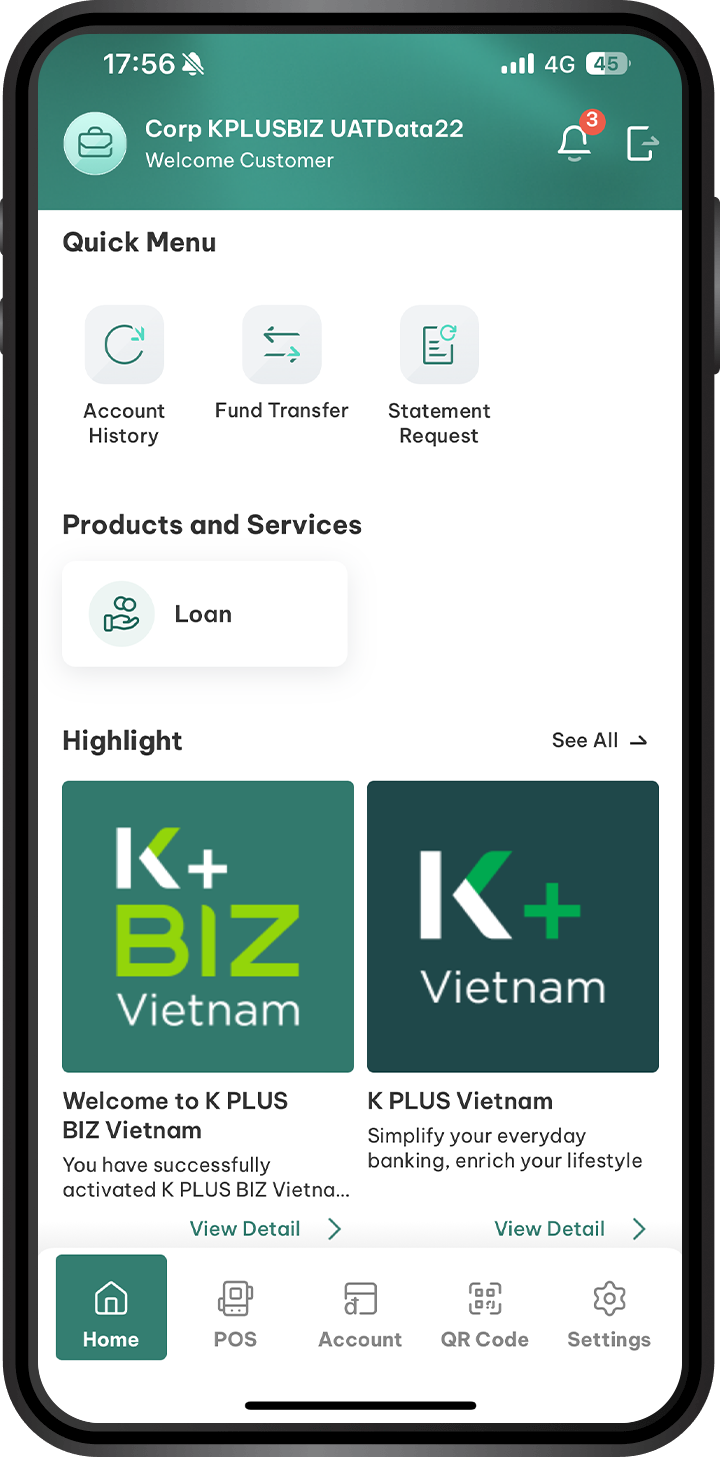Go to the Settings tab
This screenshot has height=1457, width=720.
pyautogui.click(x=609, y=1314)
